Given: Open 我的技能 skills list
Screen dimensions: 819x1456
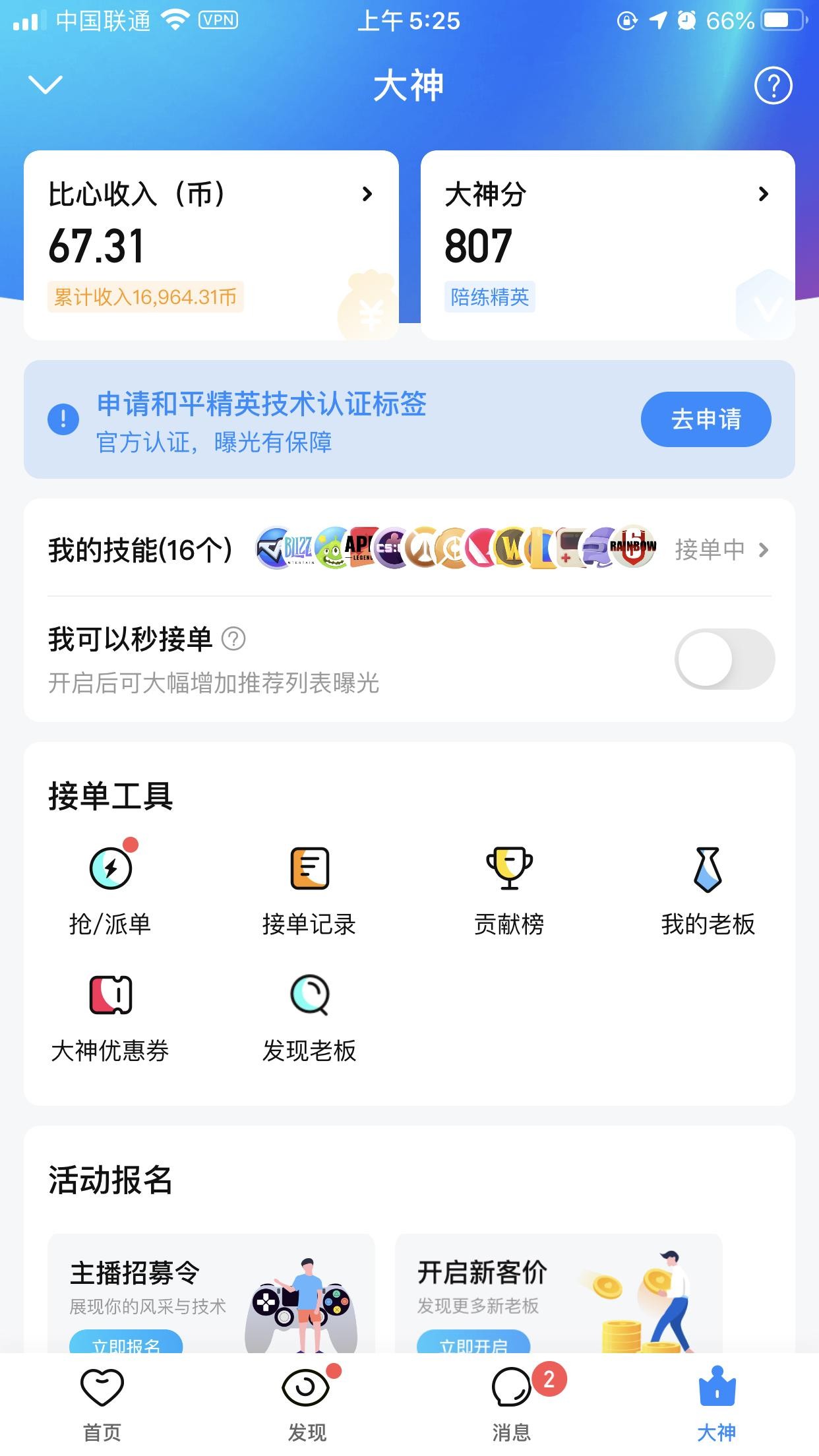Looking at the screenshot, I should click(x=409, y=549).
